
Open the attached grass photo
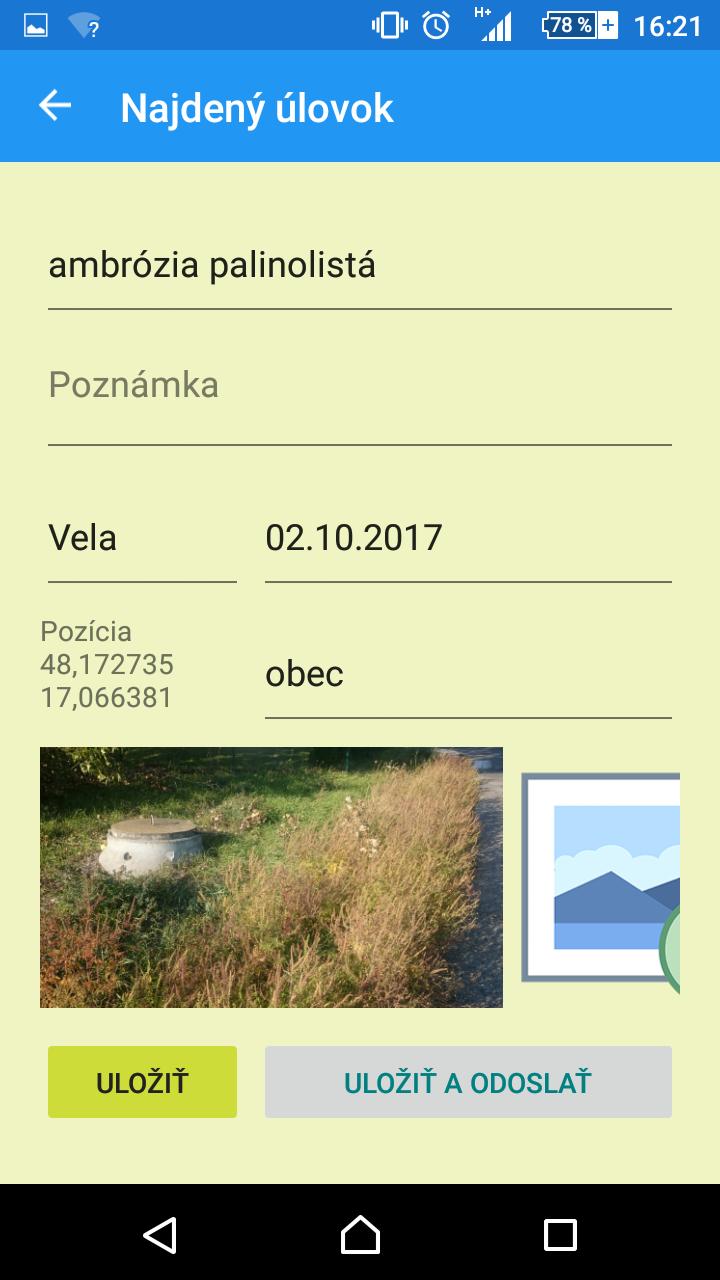[x=271, y=877]
